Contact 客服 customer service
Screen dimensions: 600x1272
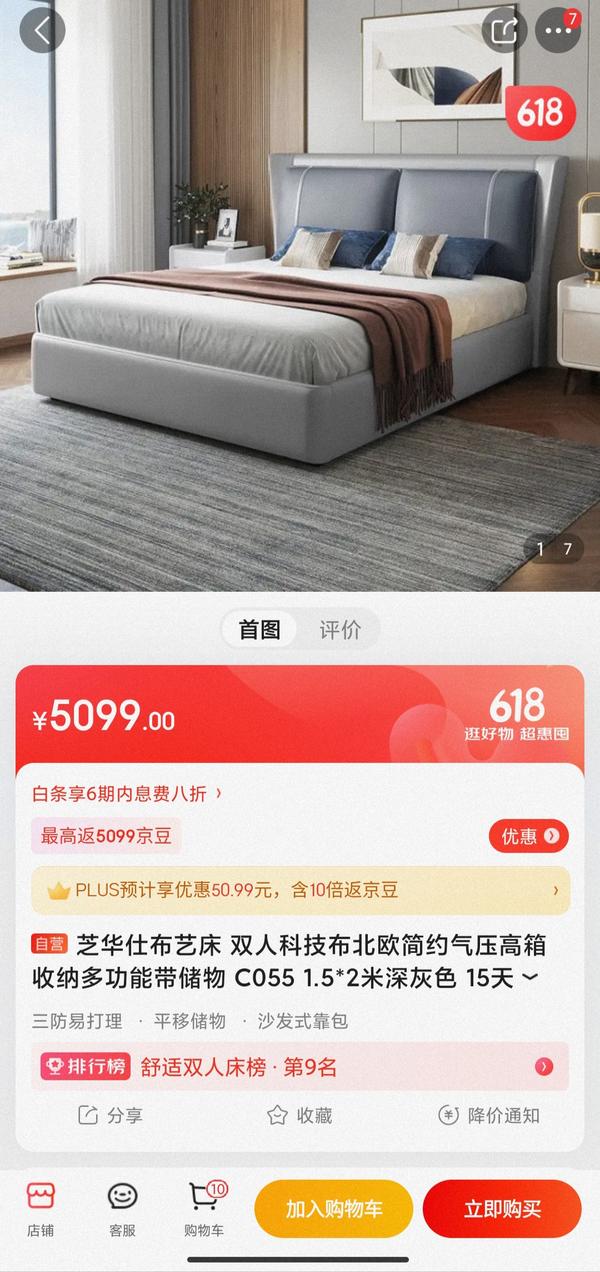[x=122, y=1208]
